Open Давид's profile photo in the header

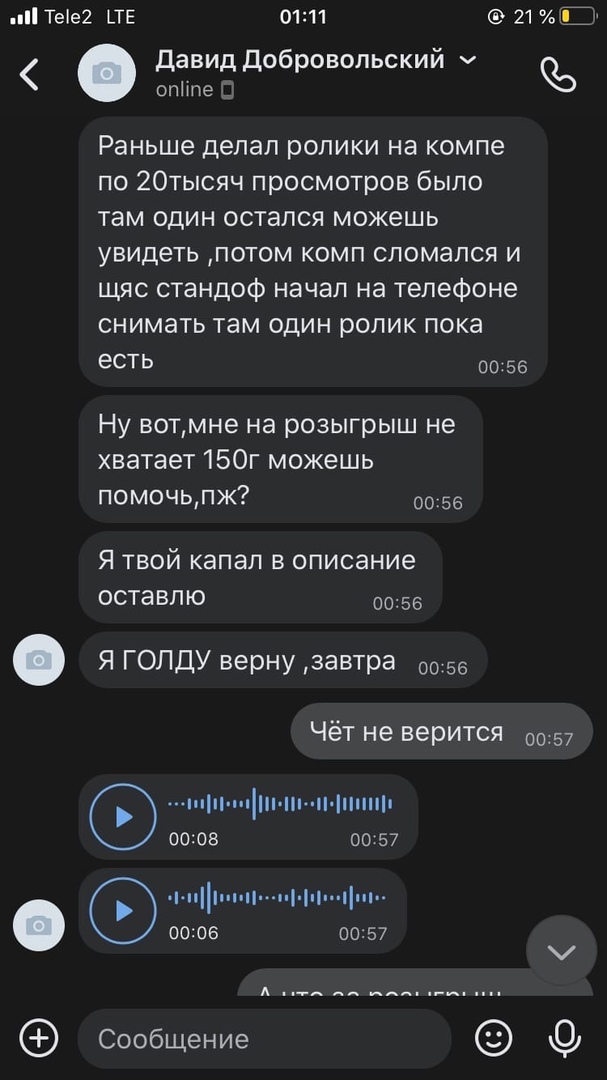pos(107,74)
